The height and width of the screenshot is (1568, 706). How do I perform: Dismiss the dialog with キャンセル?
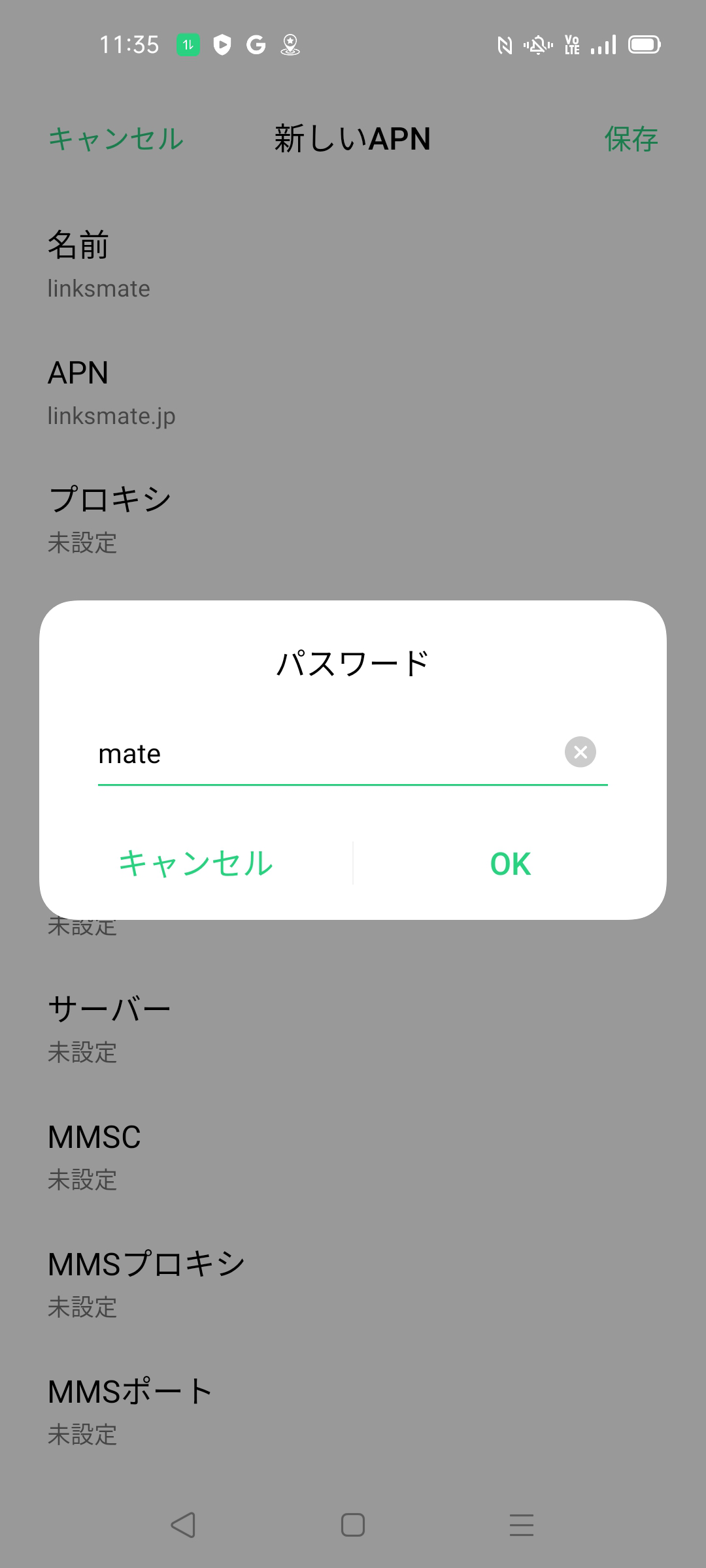click(x=194, y=864)
